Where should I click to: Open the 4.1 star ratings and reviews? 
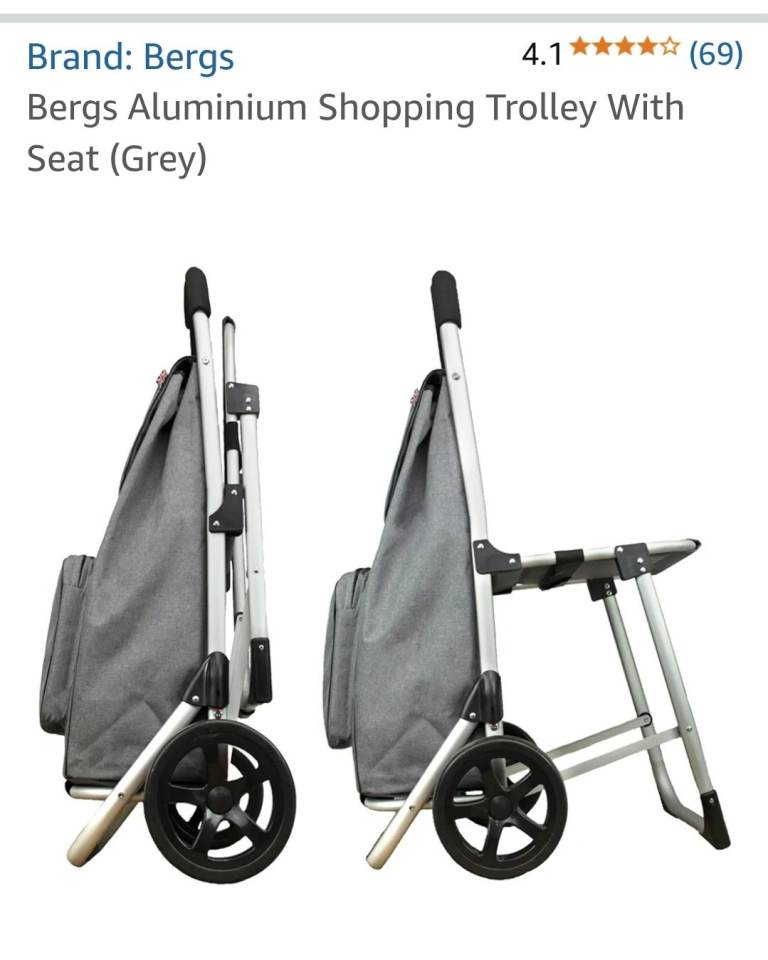[631, 53]
